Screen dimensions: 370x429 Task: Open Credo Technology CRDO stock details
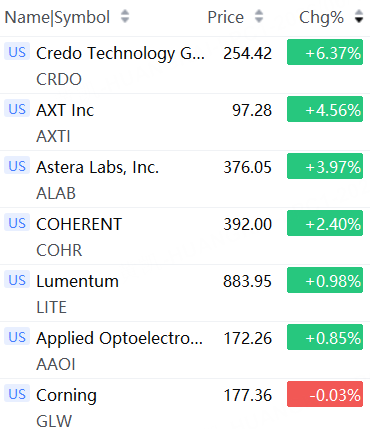tap(185, 65)
